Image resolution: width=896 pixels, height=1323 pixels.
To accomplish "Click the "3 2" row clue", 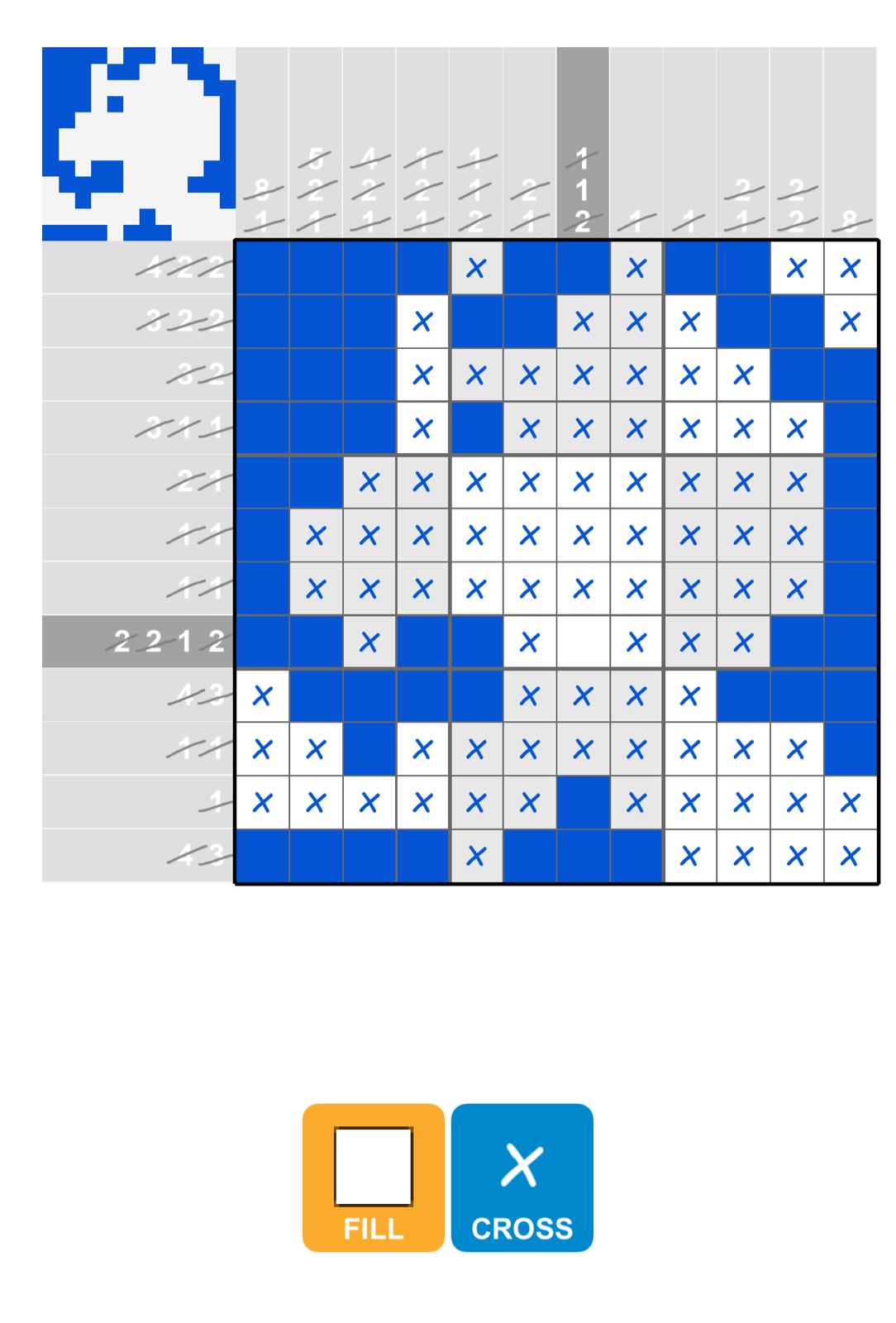I will (x=198, y=374).
